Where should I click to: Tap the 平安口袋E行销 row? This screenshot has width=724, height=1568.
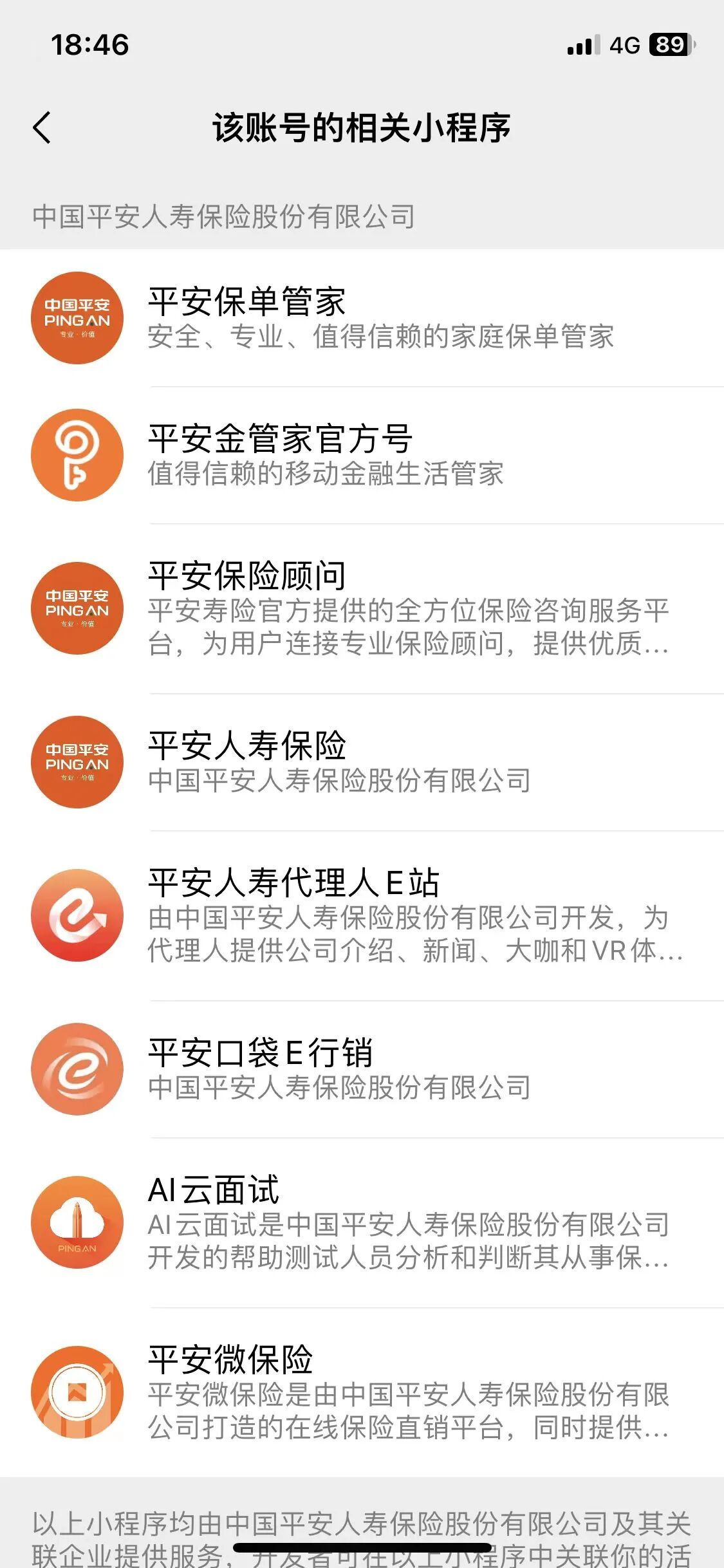pos(362,1069)
